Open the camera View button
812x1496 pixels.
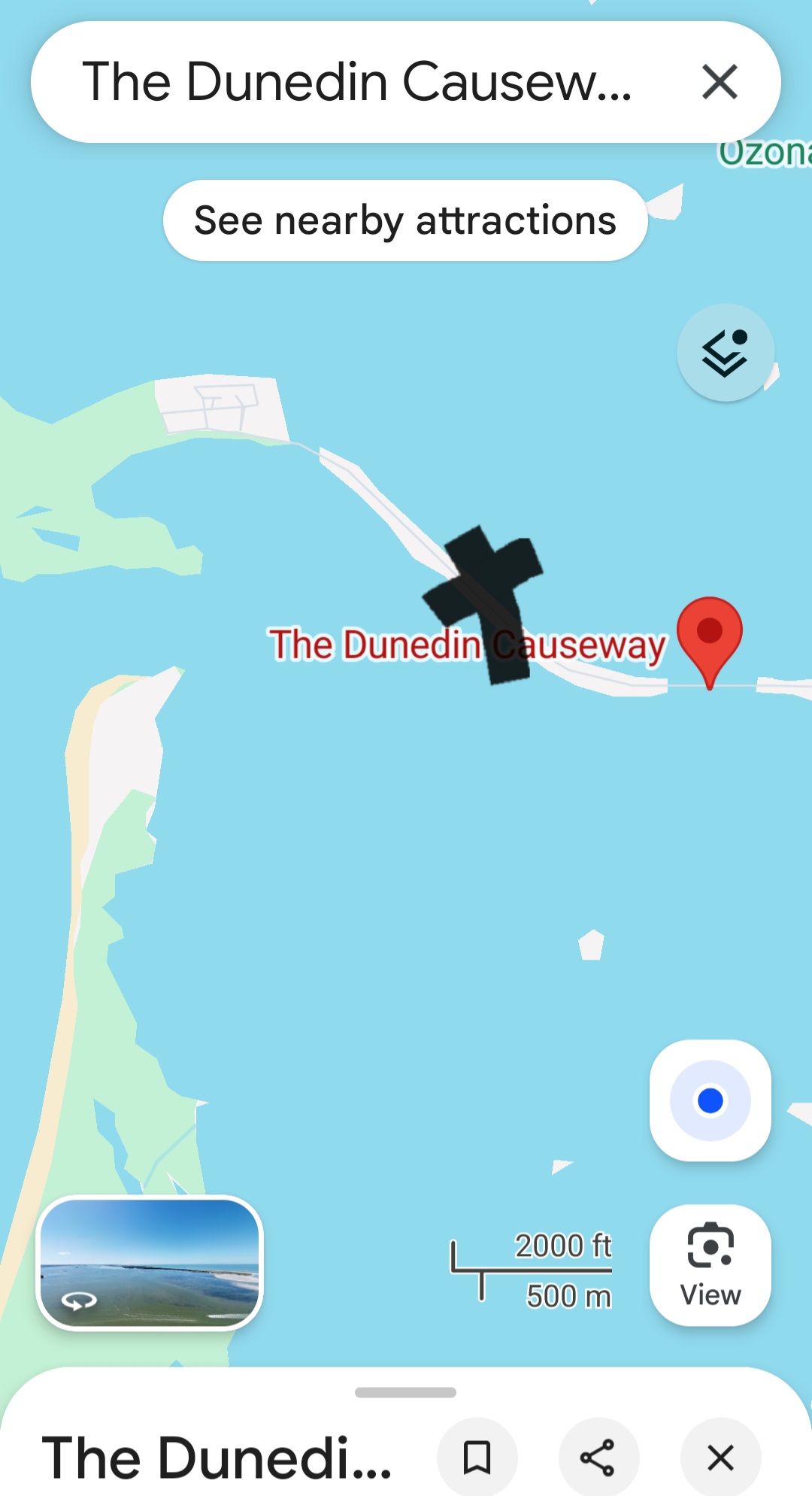point(710,1265)
